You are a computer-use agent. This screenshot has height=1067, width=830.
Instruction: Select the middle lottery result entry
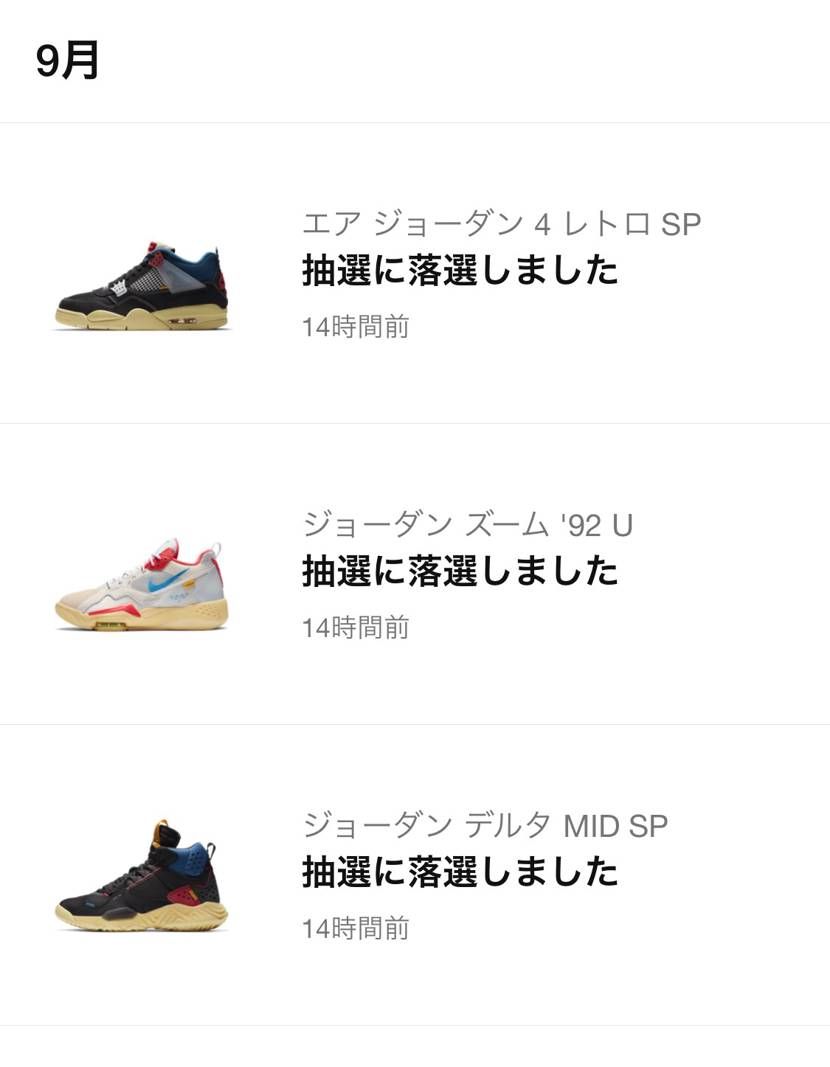click(415, 575)
